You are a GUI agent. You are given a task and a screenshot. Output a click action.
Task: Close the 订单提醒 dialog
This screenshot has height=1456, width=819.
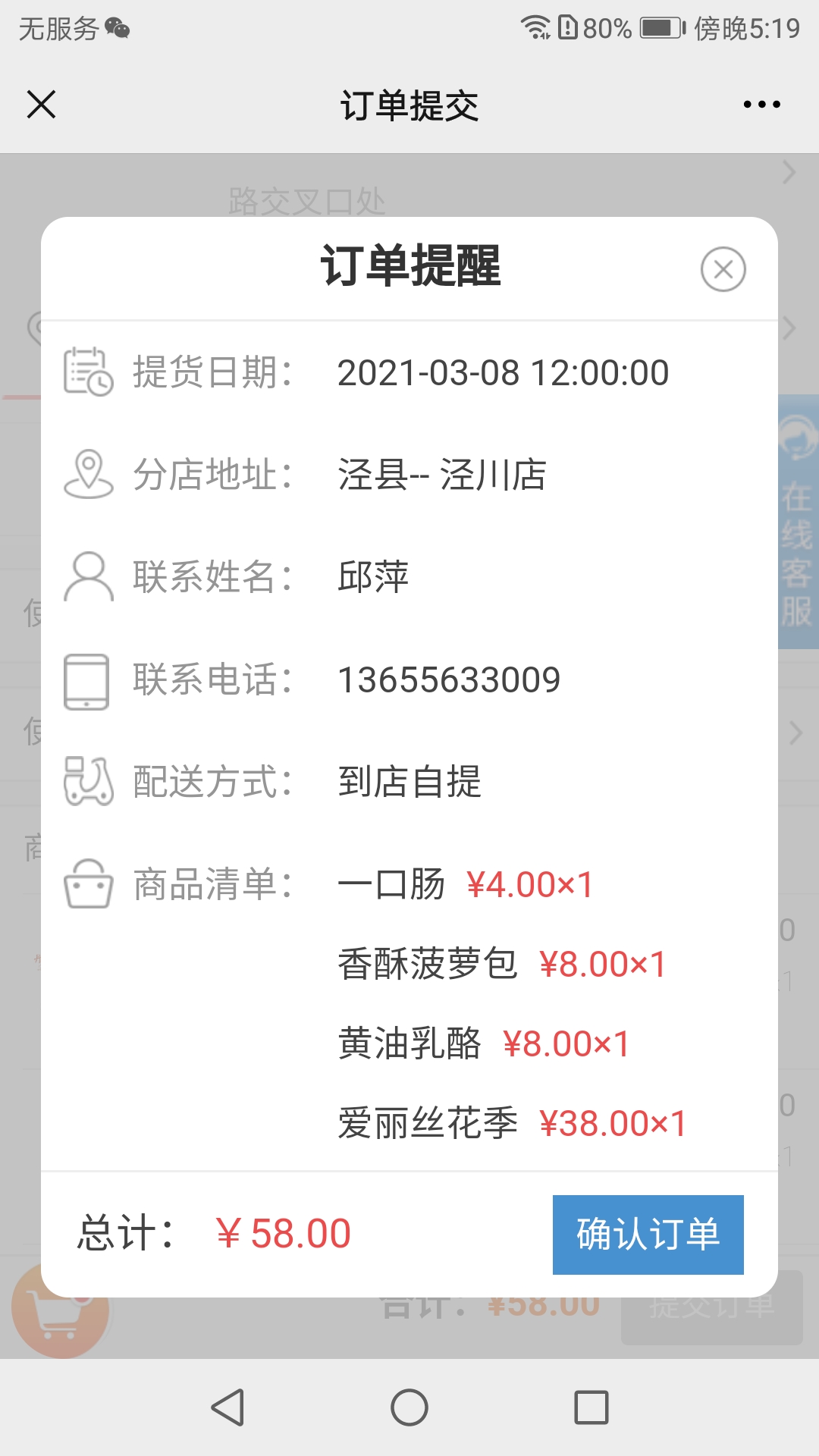click(723, 269)
